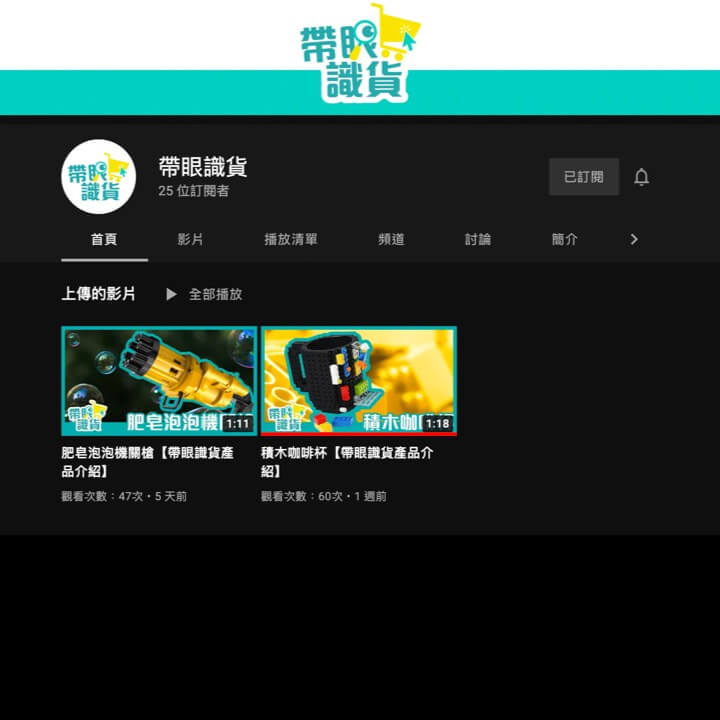Screen dimensions: 720x720
Task: Open the 討論 tab
Action: [478, 239]
